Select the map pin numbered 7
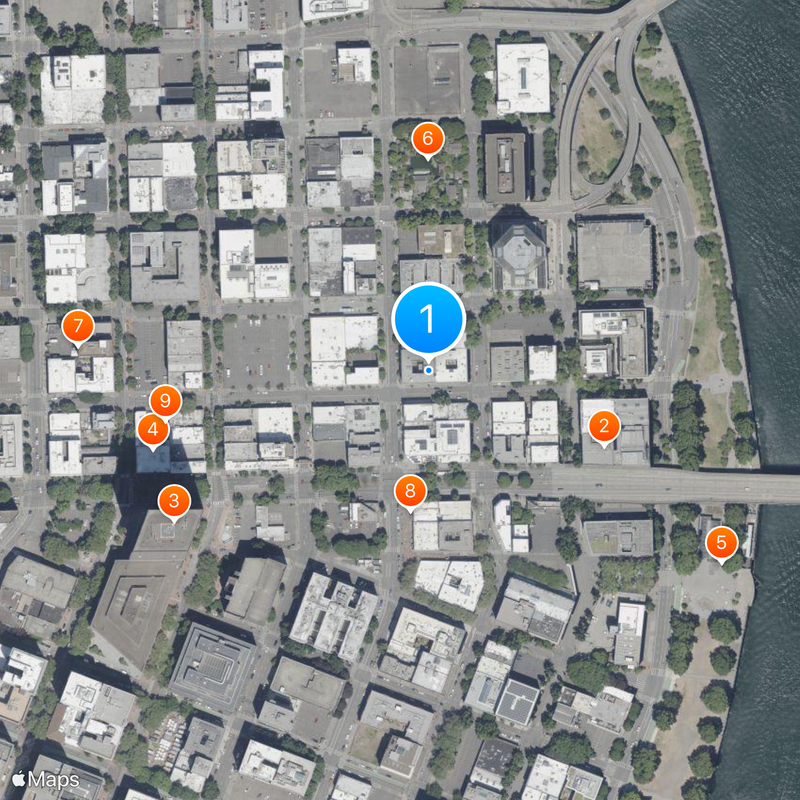800x800 pixels. pyautogui.click(x=77, y=326)
